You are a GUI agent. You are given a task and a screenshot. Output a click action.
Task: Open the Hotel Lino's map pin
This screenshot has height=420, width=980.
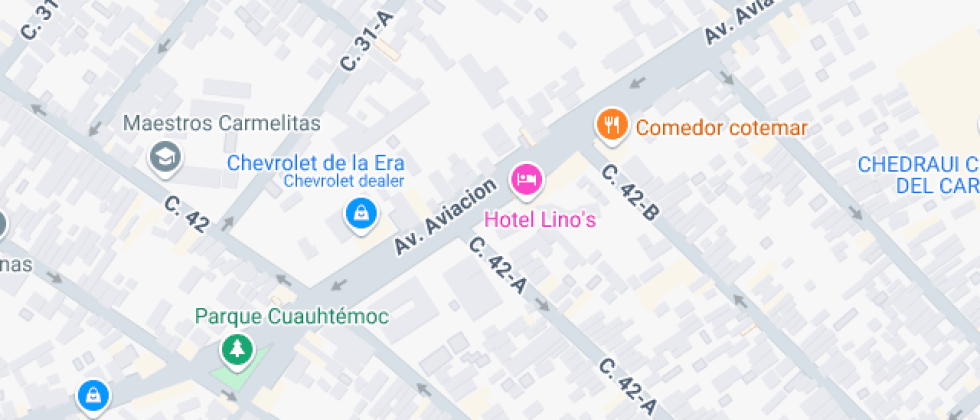(x=528, y=181)
